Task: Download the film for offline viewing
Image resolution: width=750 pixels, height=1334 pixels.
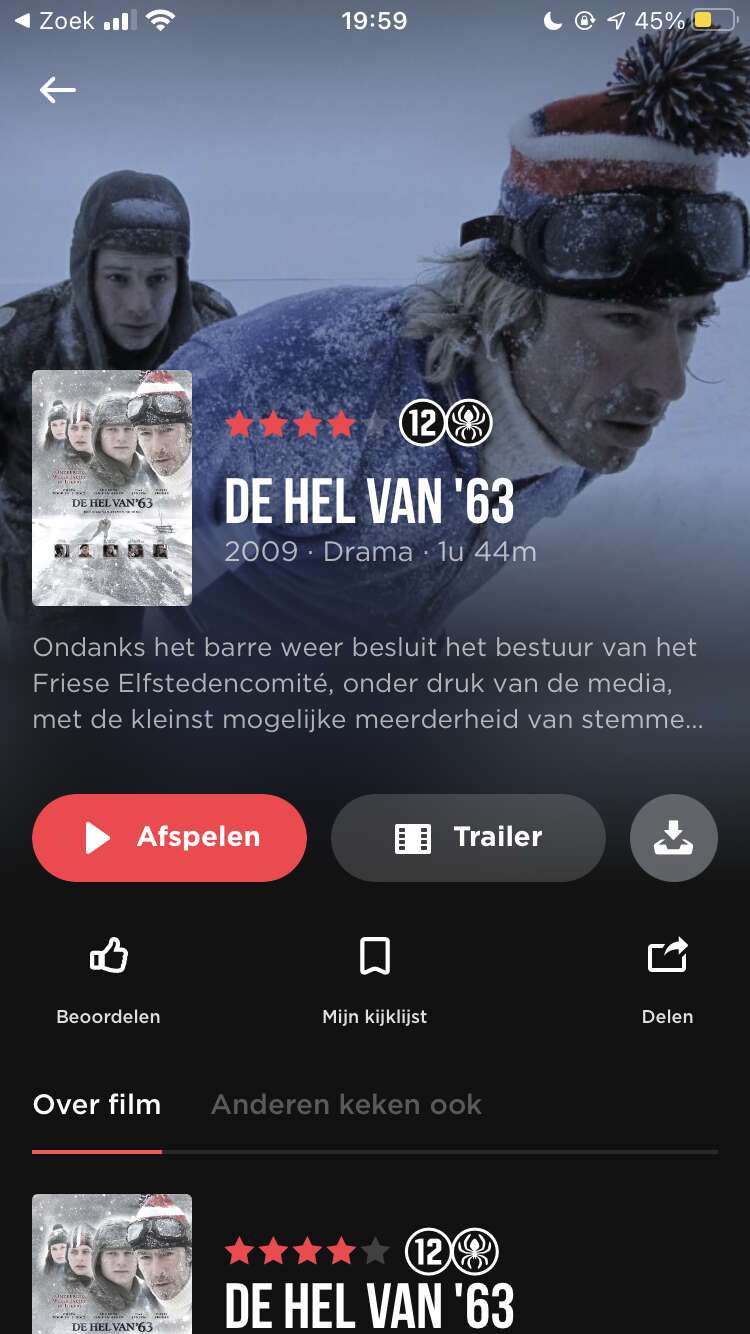Action: click(674, 838)
